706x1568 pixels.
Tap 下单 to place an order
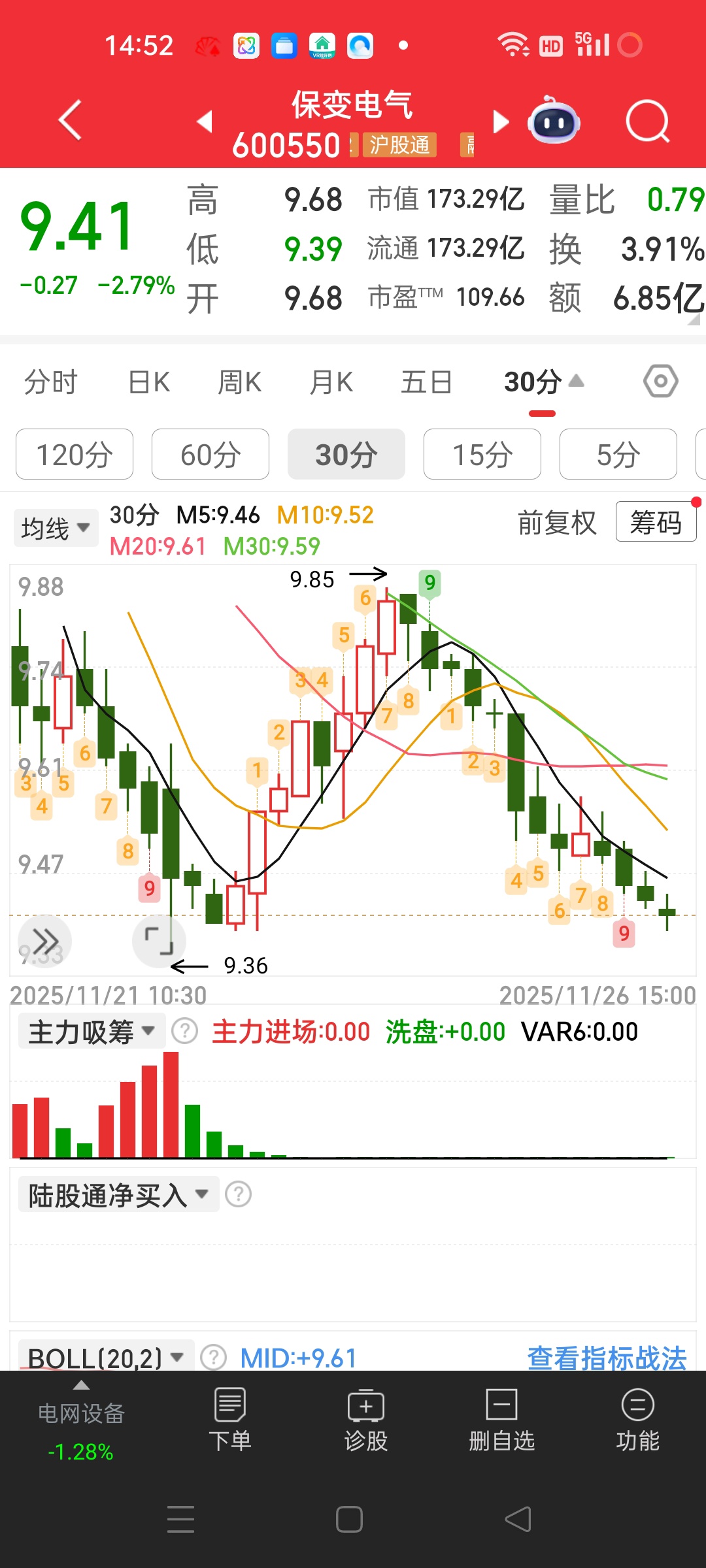click(230, 1420)
